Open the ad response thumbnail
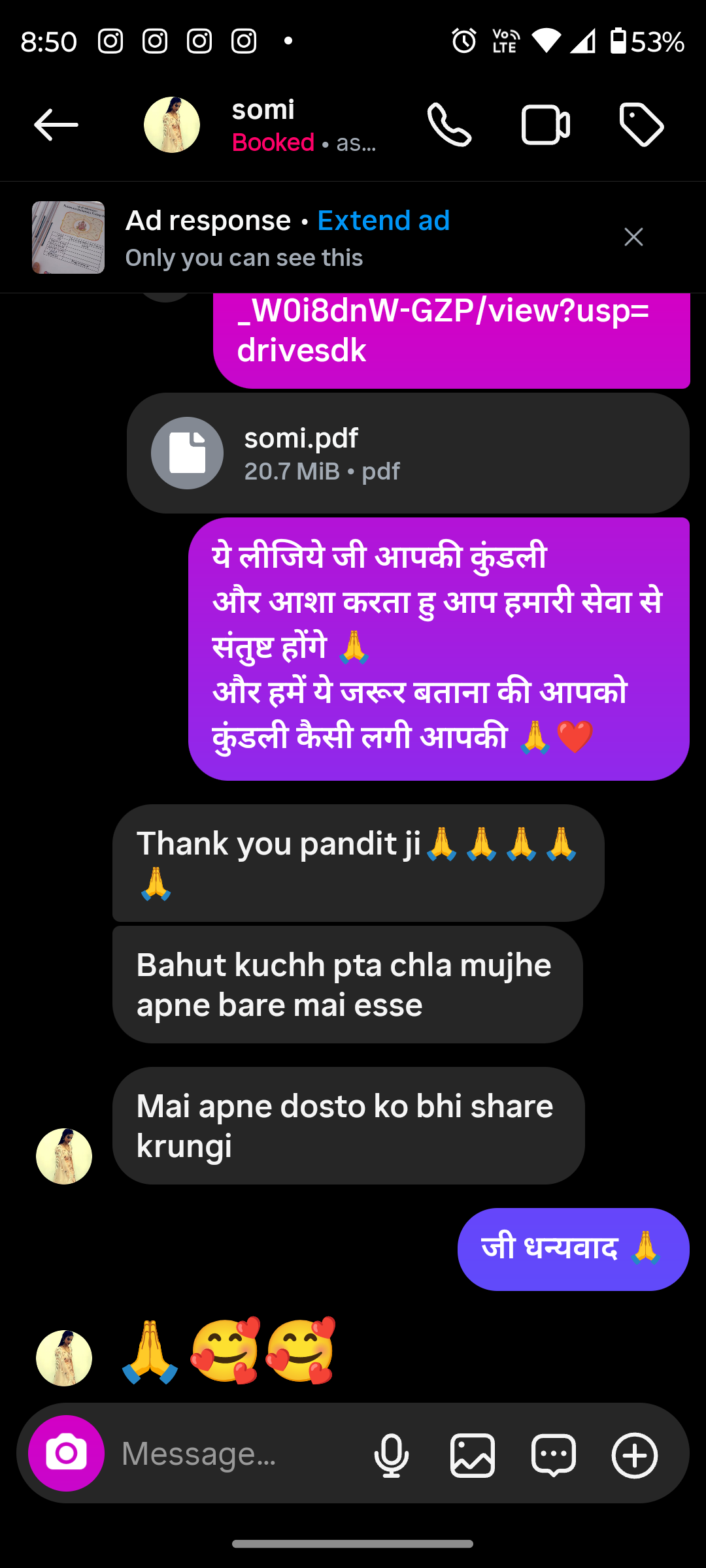This screenshot has height=1568, width=706. (69, 237)
